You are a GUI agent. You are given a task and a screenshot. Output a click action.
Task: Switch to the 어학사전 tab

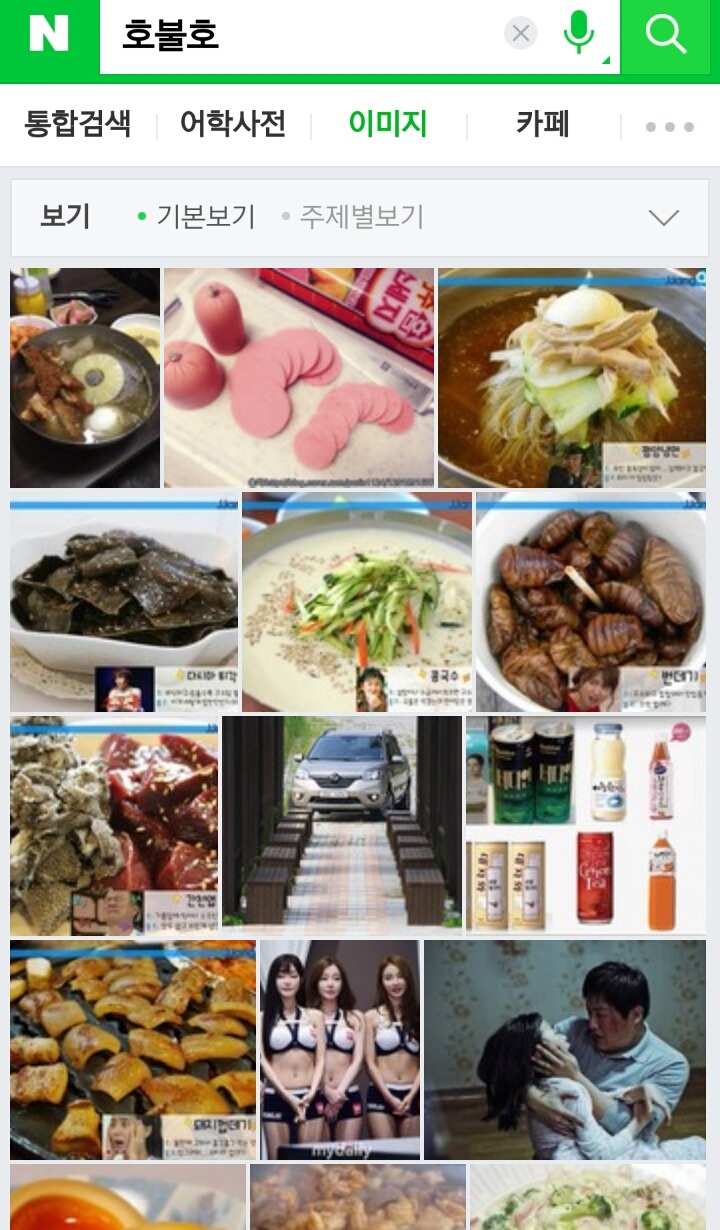(x=233, y=124)
